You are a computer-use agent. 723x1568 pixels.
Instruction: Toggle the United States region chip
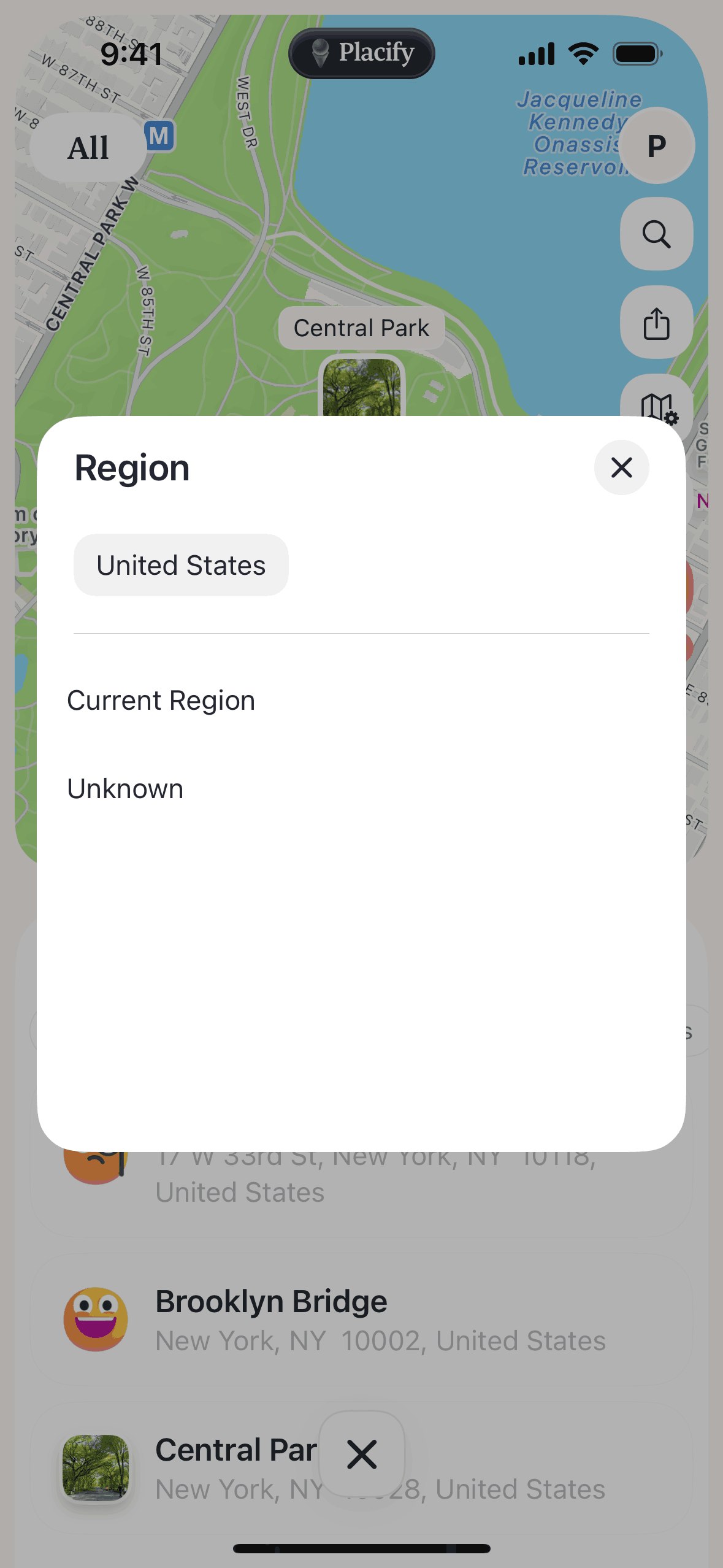[180, 564]
